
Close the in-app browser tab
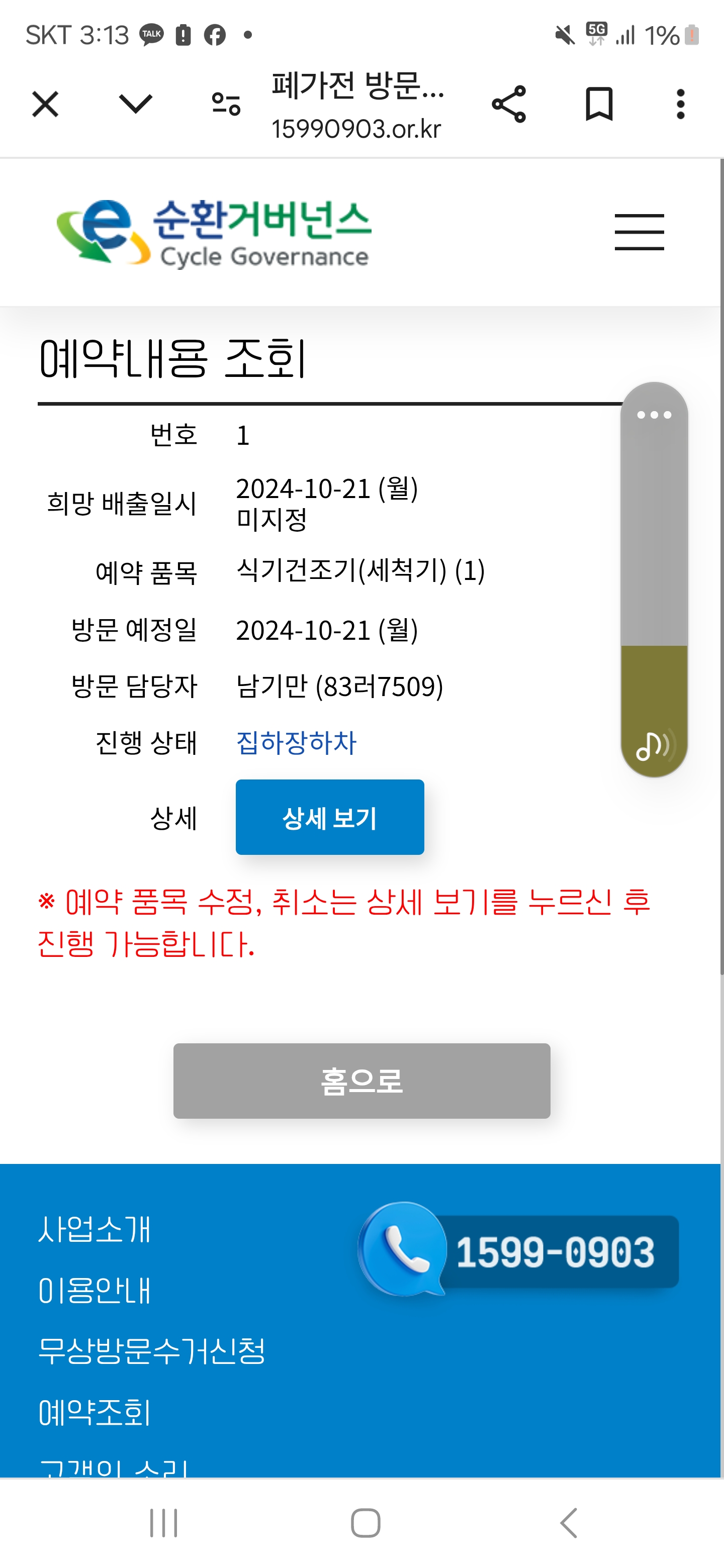[45, 104]
